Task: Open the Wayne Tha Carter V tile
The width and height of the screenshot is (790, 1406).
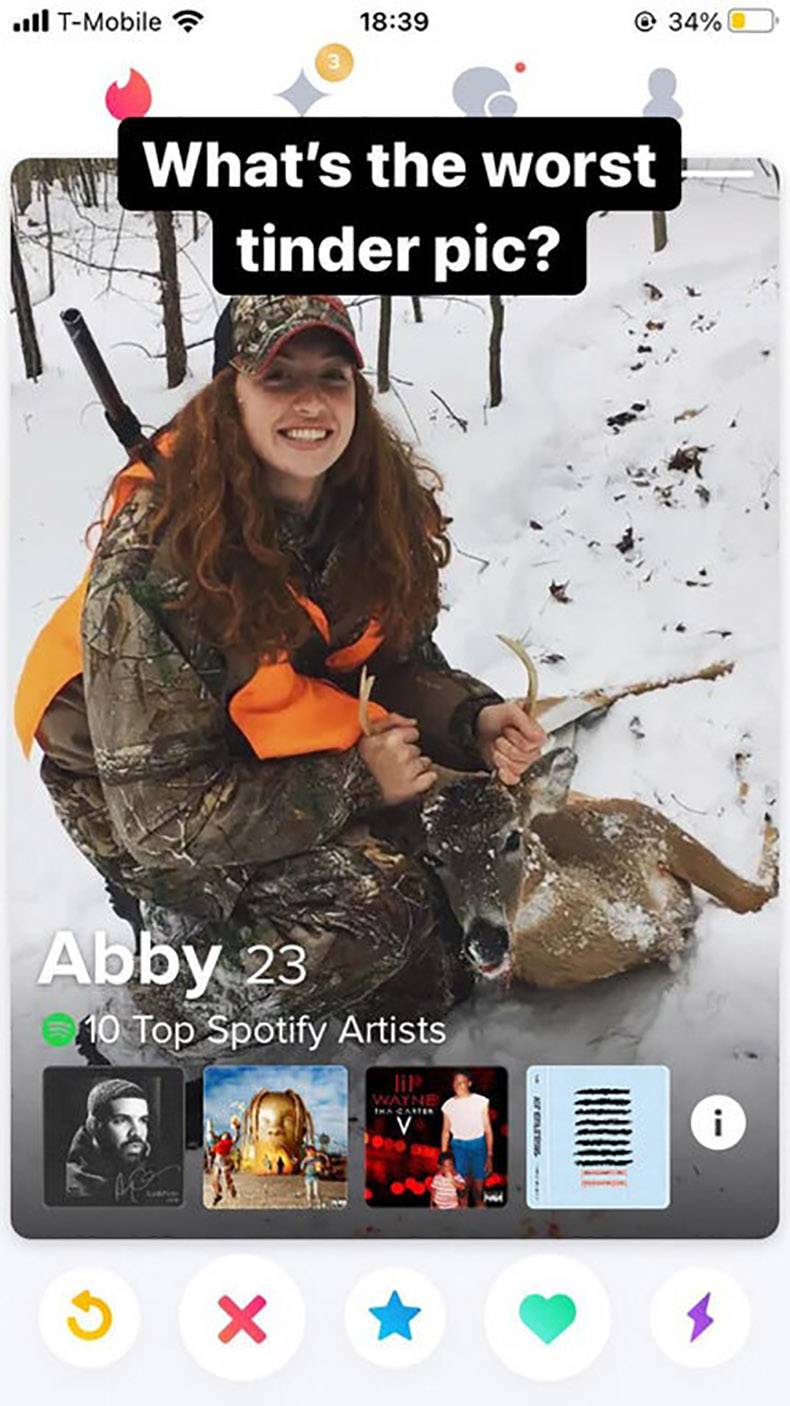Action: [x=437, y=1136]
